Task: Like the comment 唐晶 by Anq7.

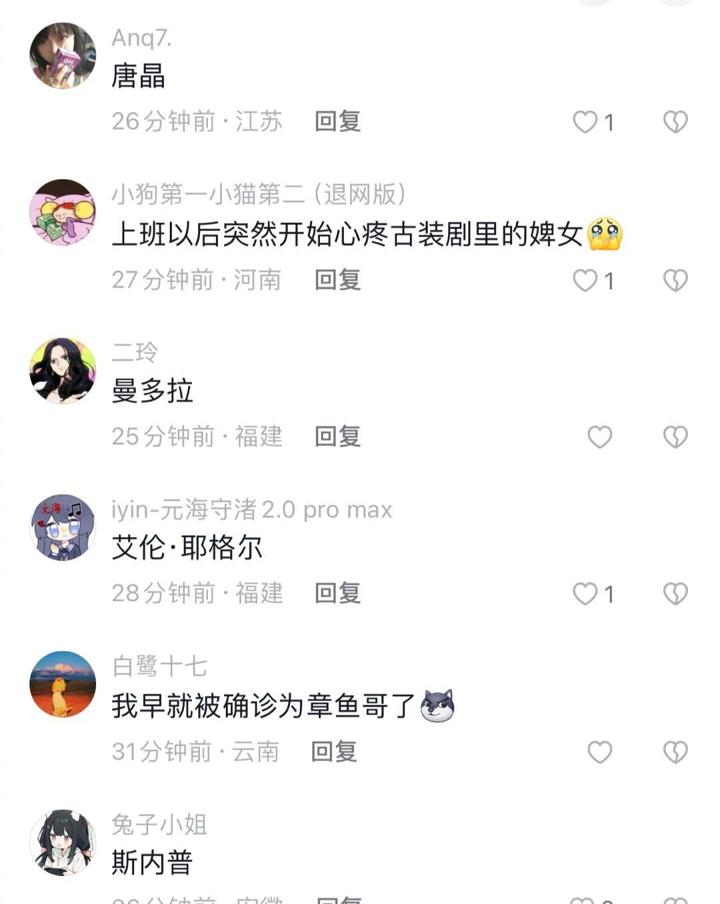Action: point(585,122)
